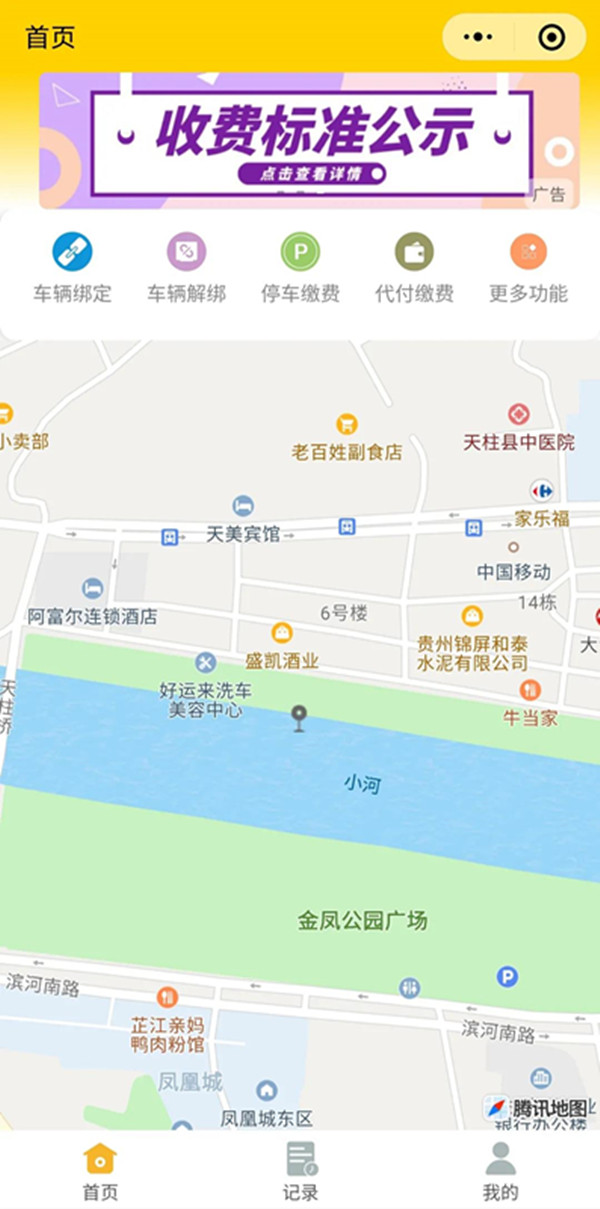Open the mini program more menu

click(479, 38)
